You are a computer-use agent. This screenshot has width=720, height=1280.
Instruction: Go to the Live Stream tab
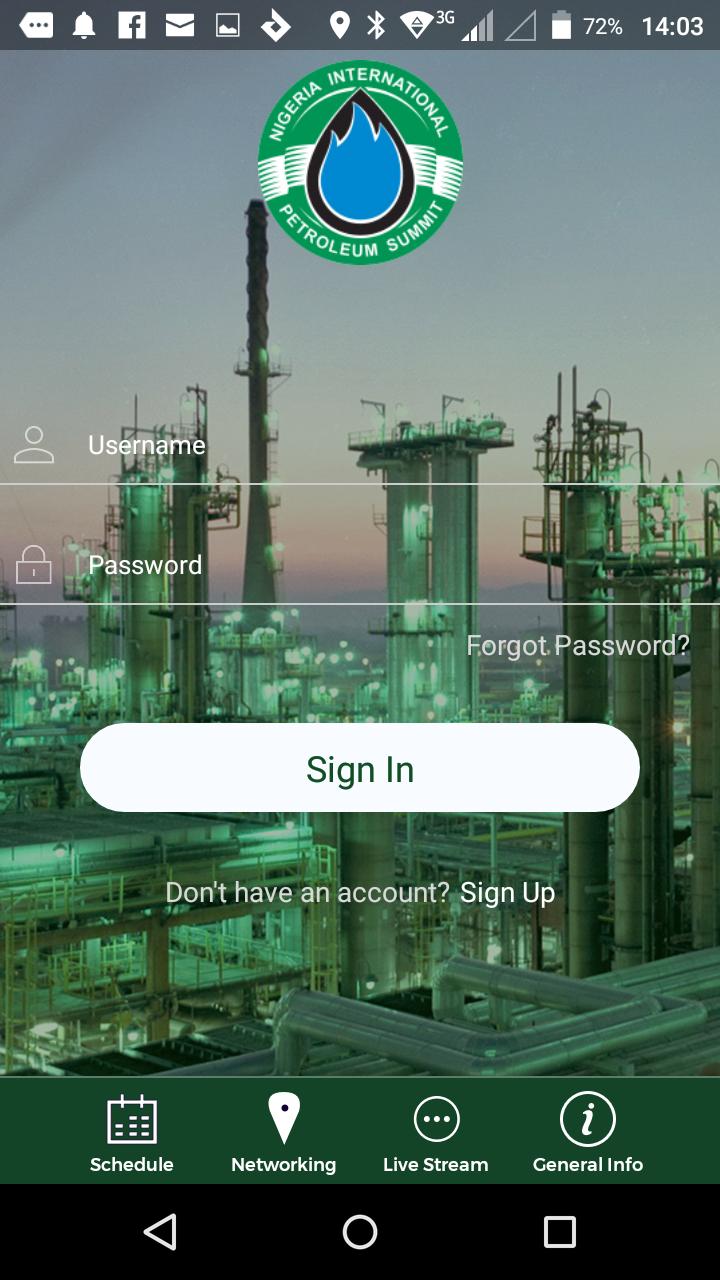pos(436,1134)
